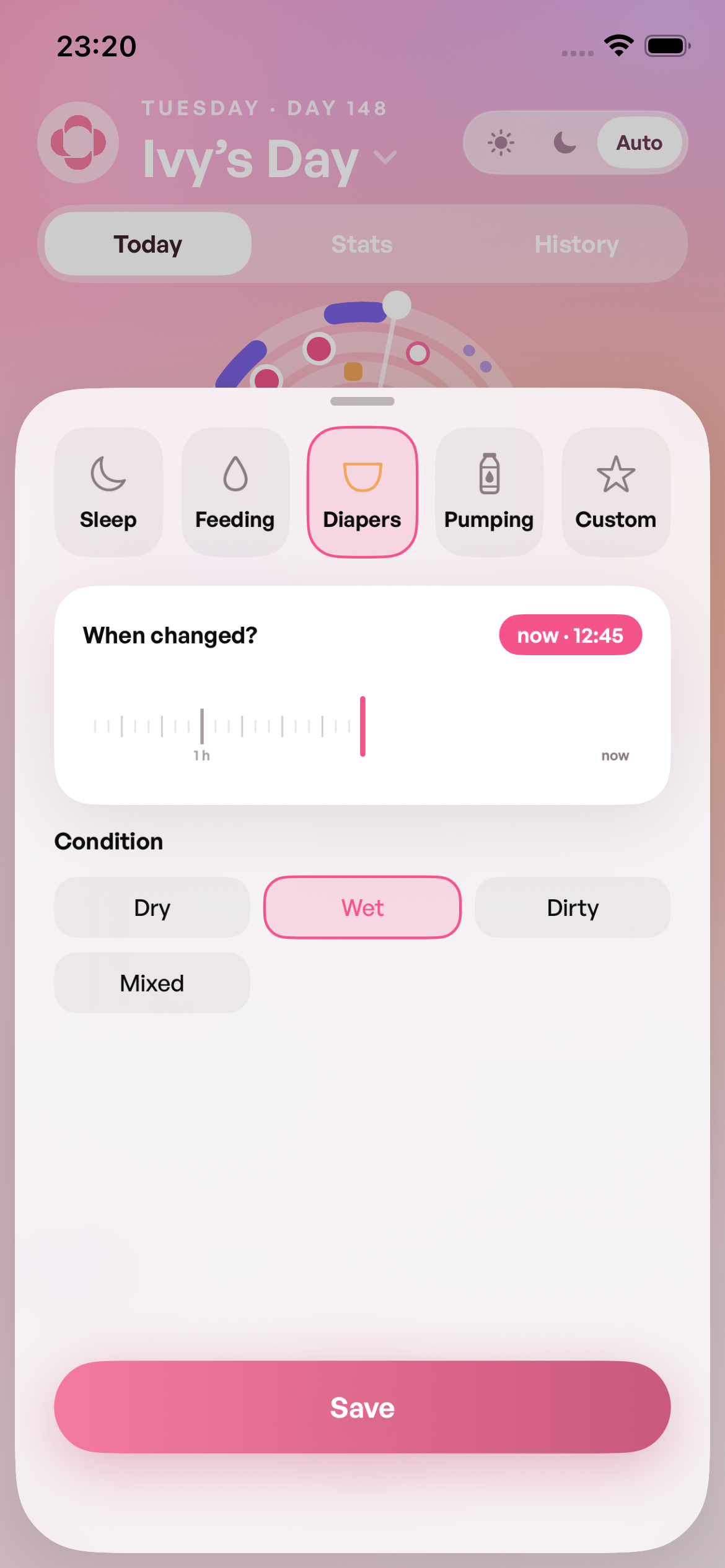The image size is (725, 1568).
Task: Choose the Mixed condition
Action: coord(152,983)
